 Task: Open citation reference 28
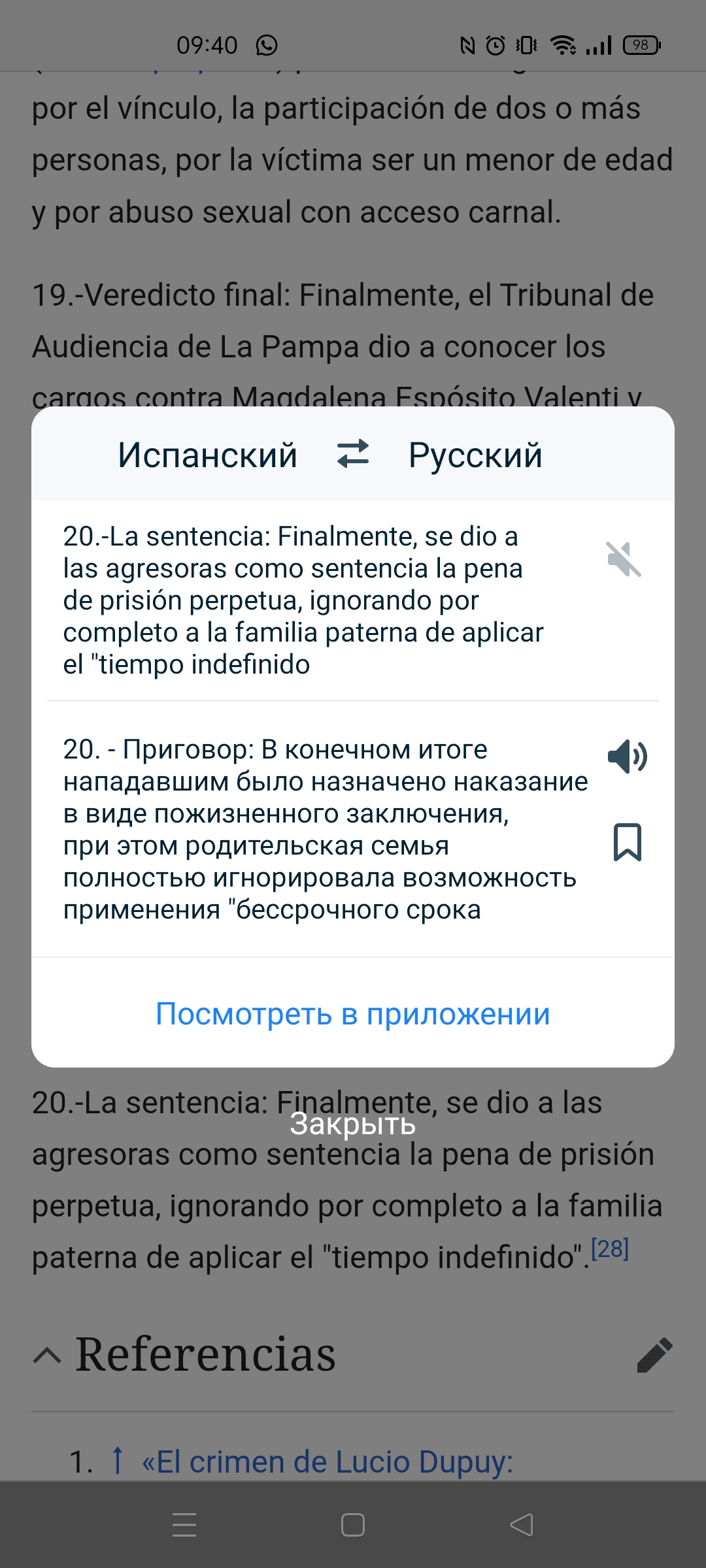(x=609, y=1249)
